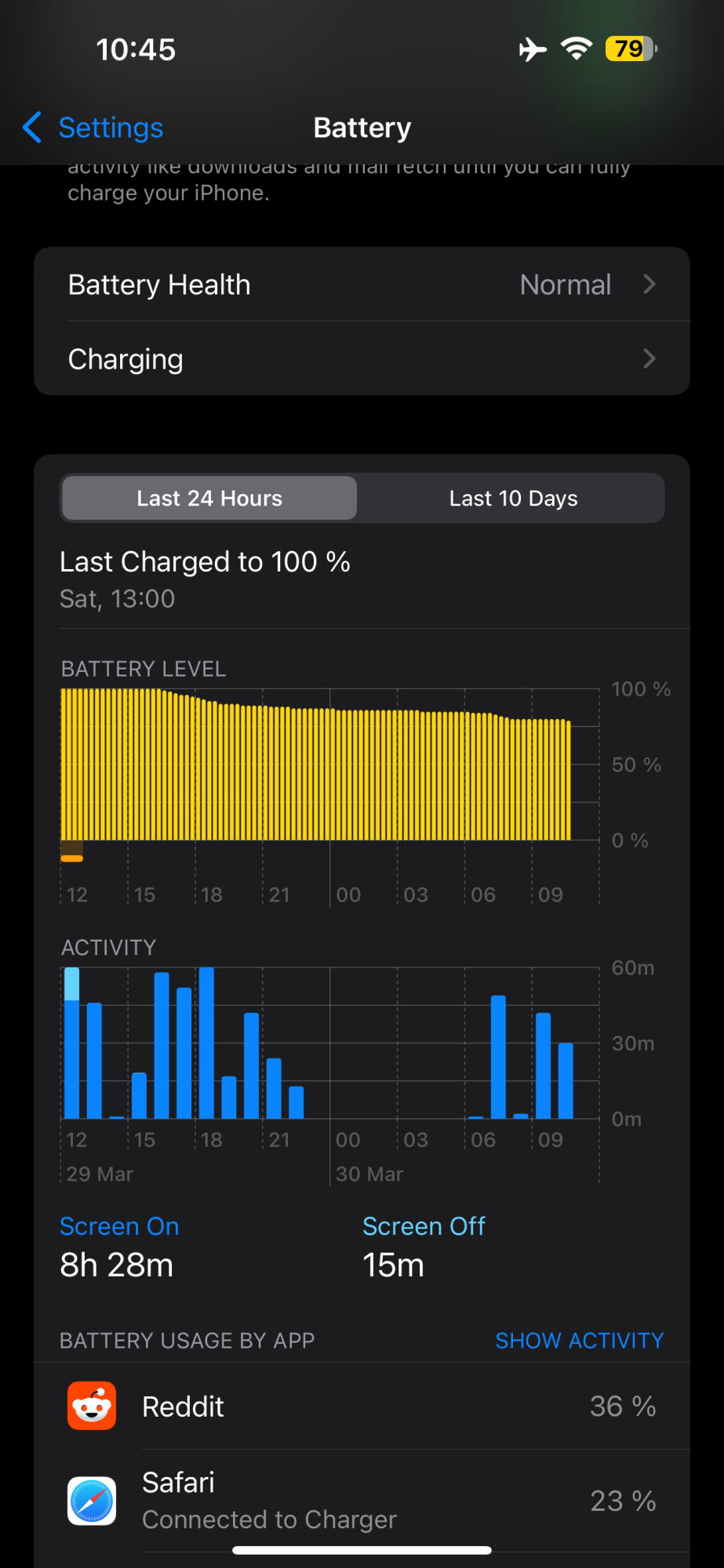Tap the activity bar chart

[x=329, y=1044]
